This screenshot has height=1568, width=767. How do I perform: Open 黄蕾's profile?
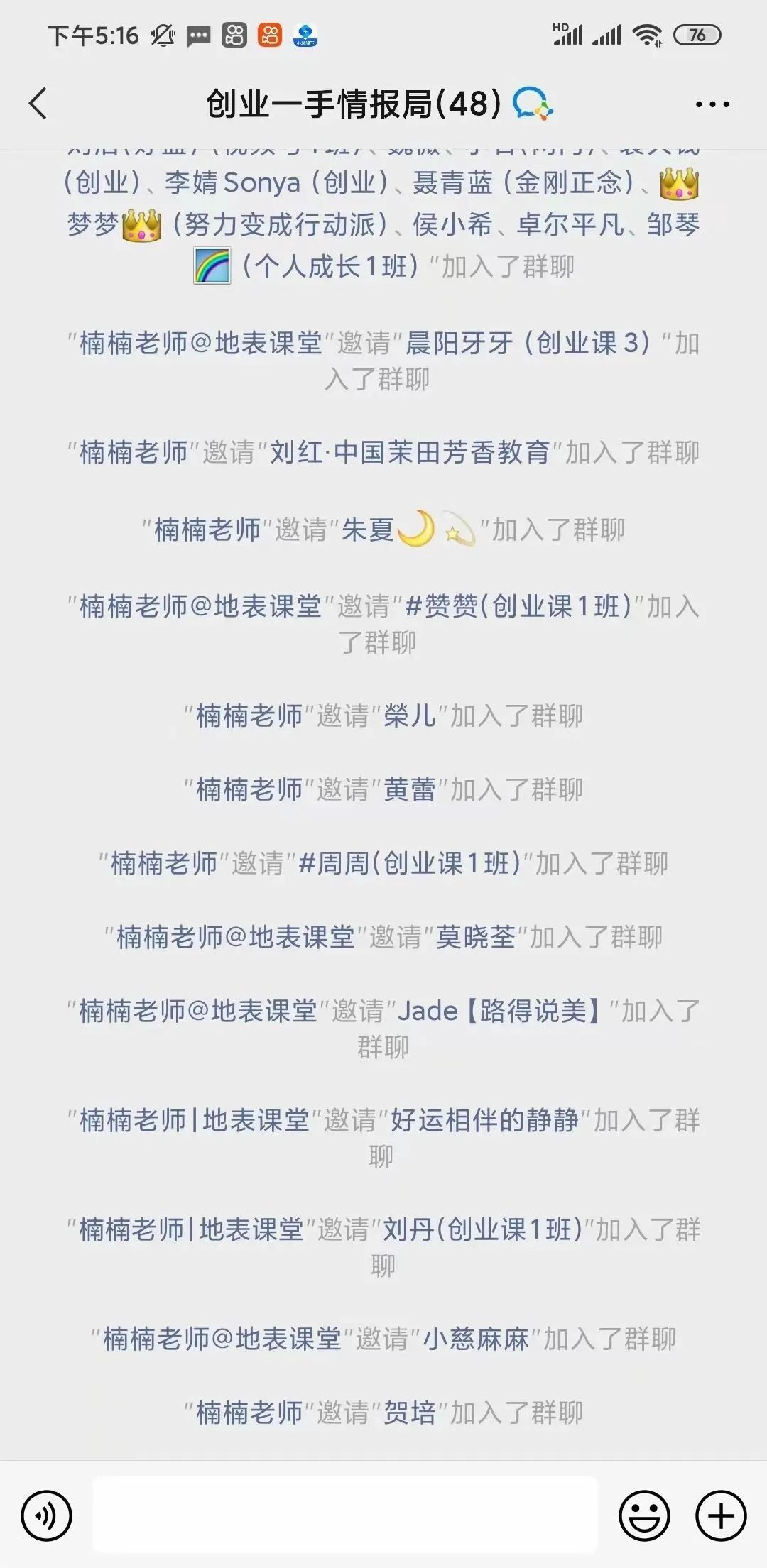(409, 789)
